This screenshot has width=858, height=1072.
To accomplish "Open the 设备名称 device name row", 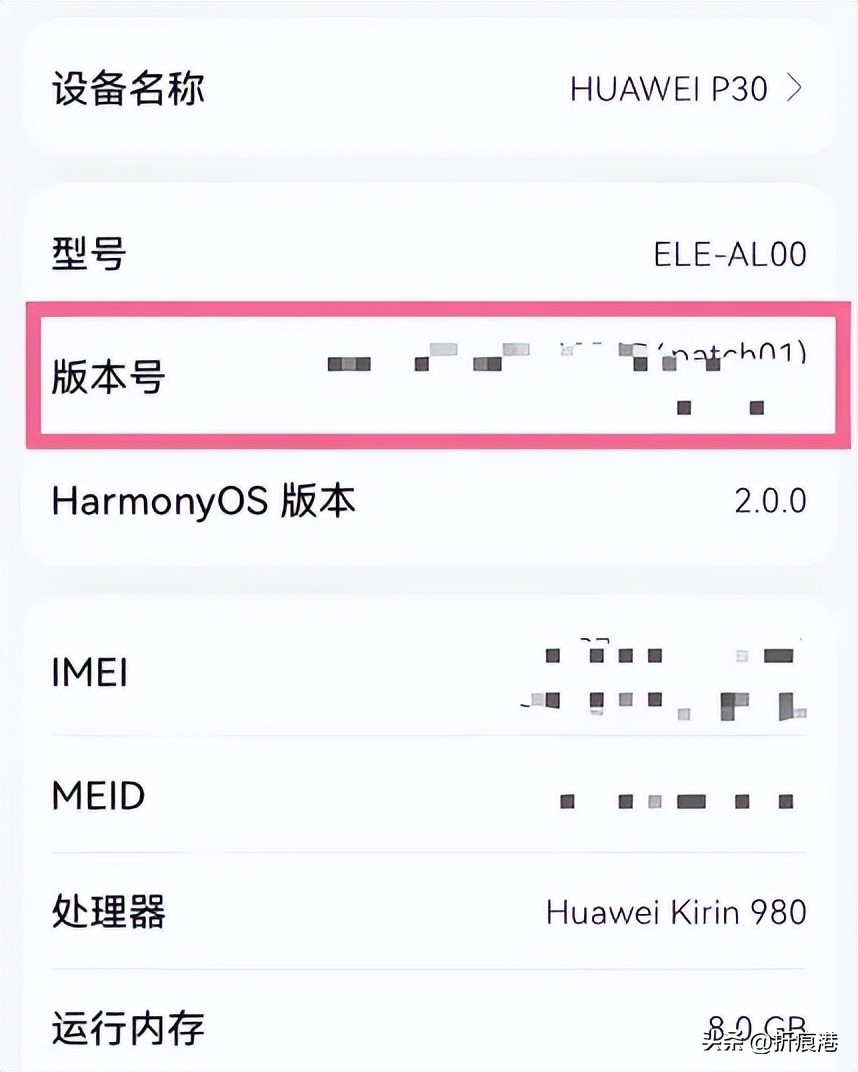I will click(129, 88).
